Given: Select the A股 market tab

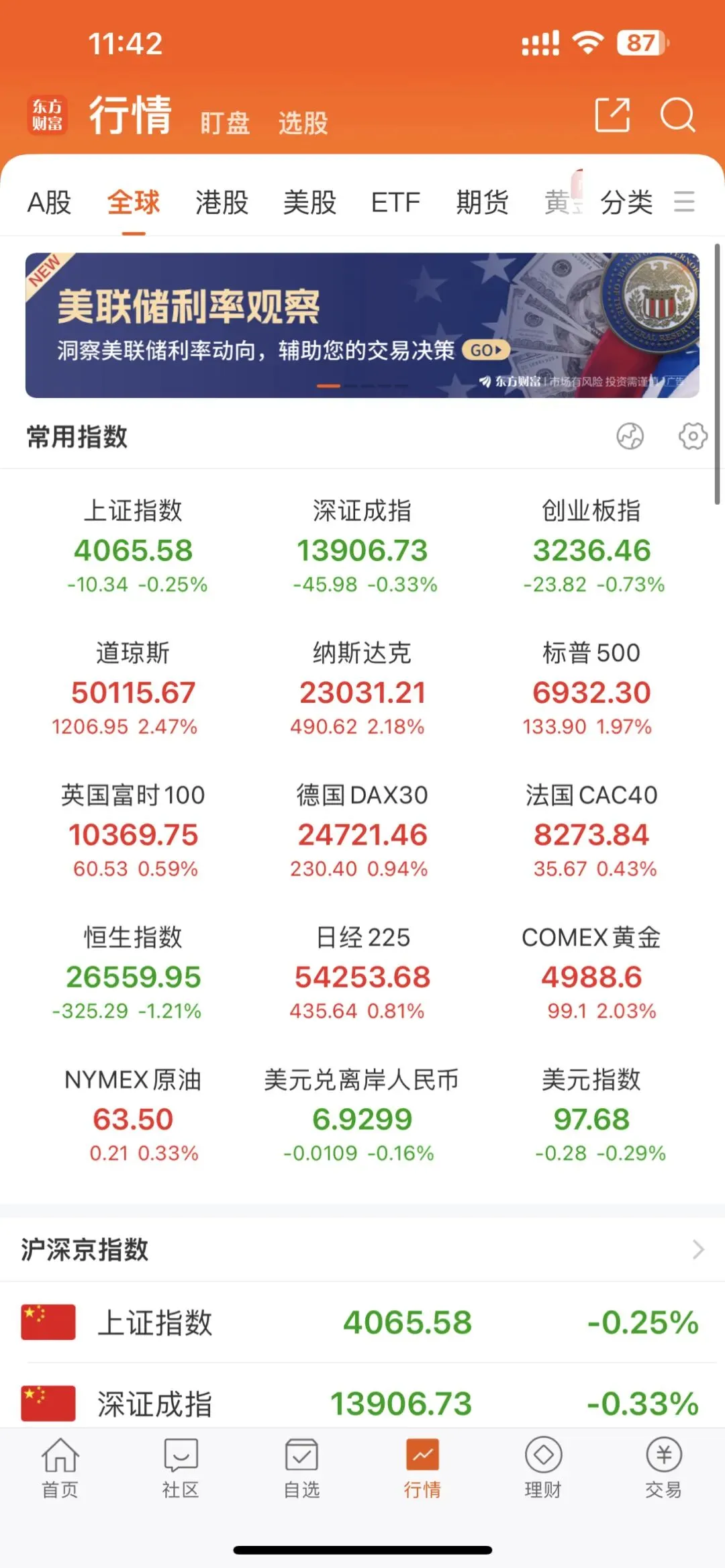Looking at the screenshot, I should [x=49, y=202].
